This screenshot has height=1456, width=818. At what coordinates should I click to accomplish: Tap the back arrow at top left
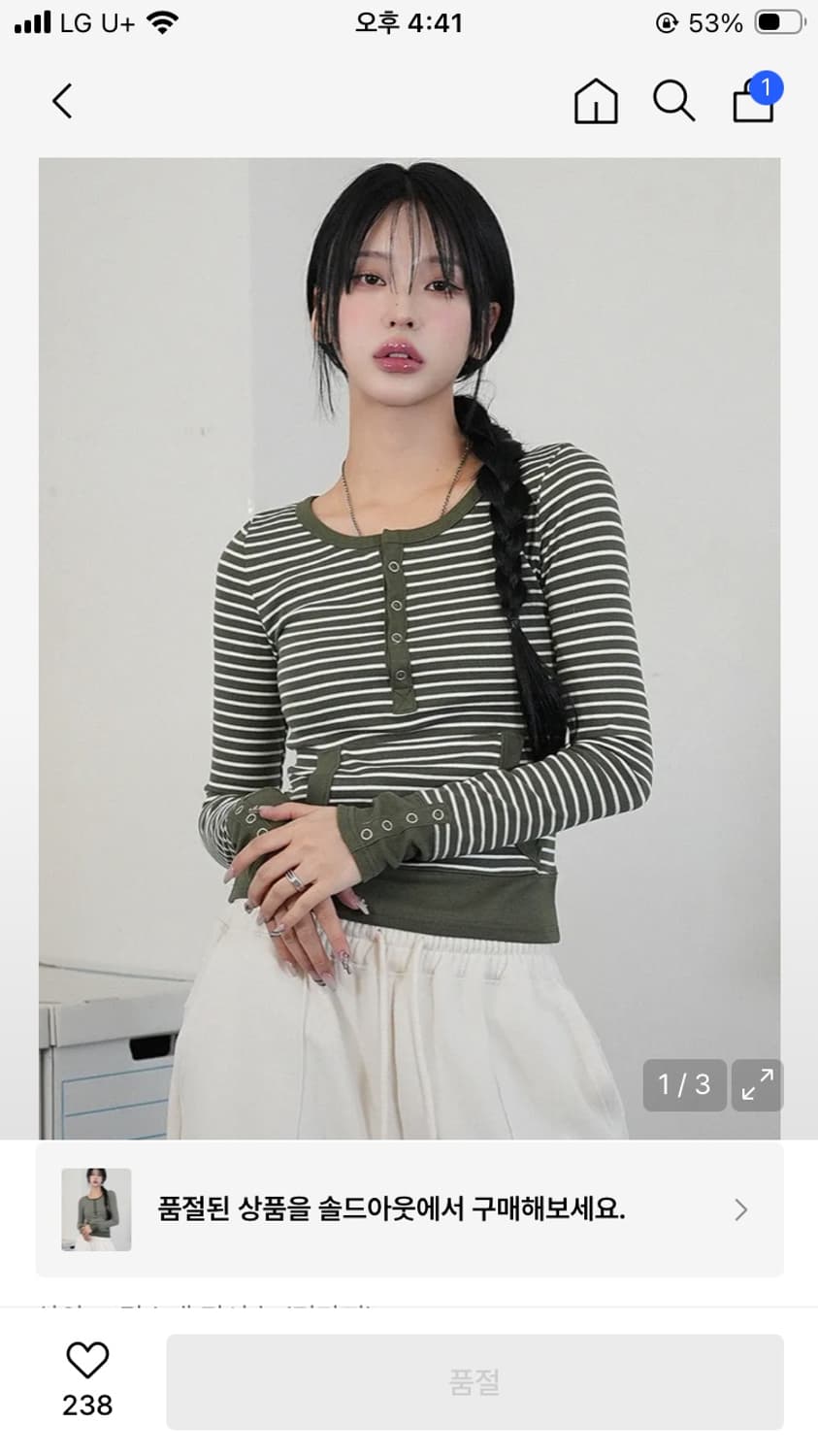point(61,100)
